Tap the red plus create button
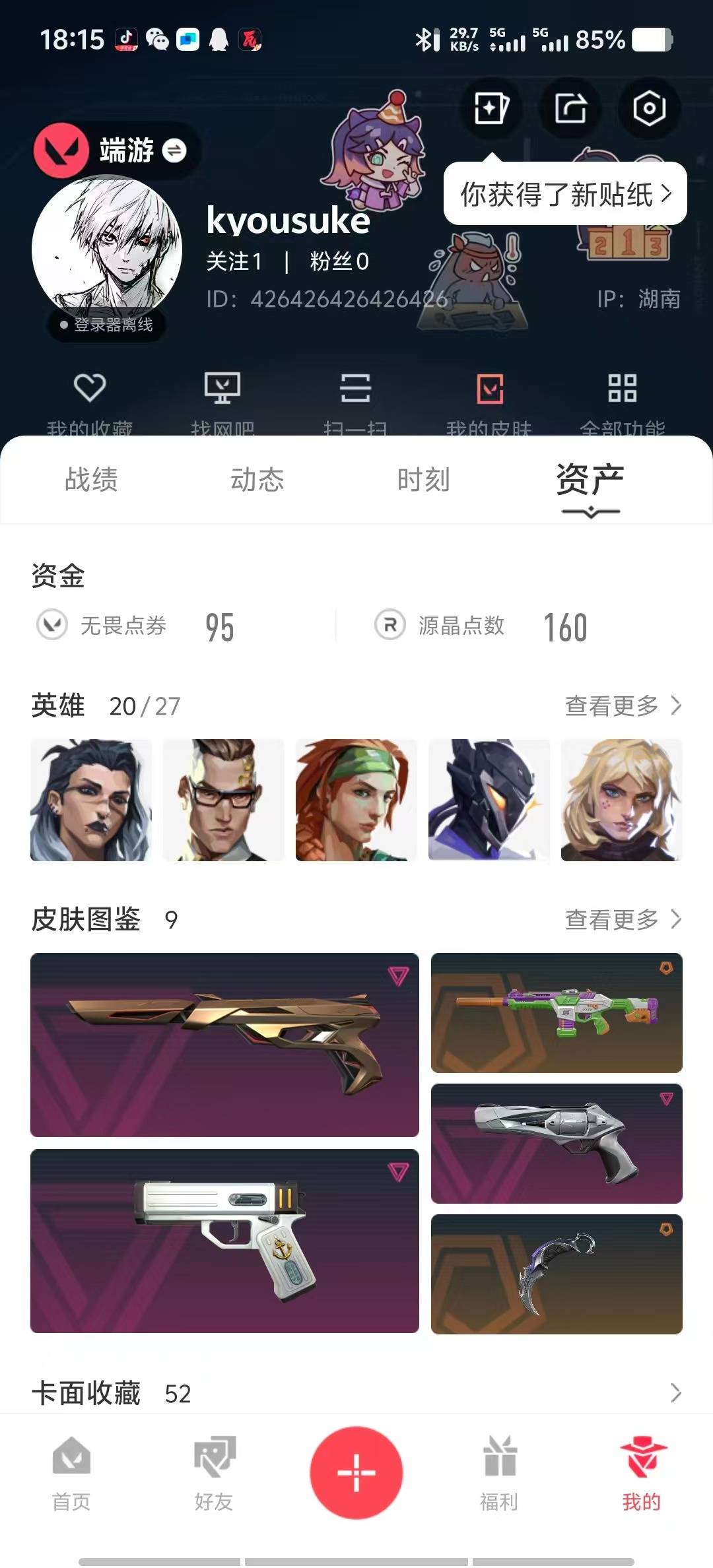This screenshot has width=713, height=1568. click(356, 1472)
